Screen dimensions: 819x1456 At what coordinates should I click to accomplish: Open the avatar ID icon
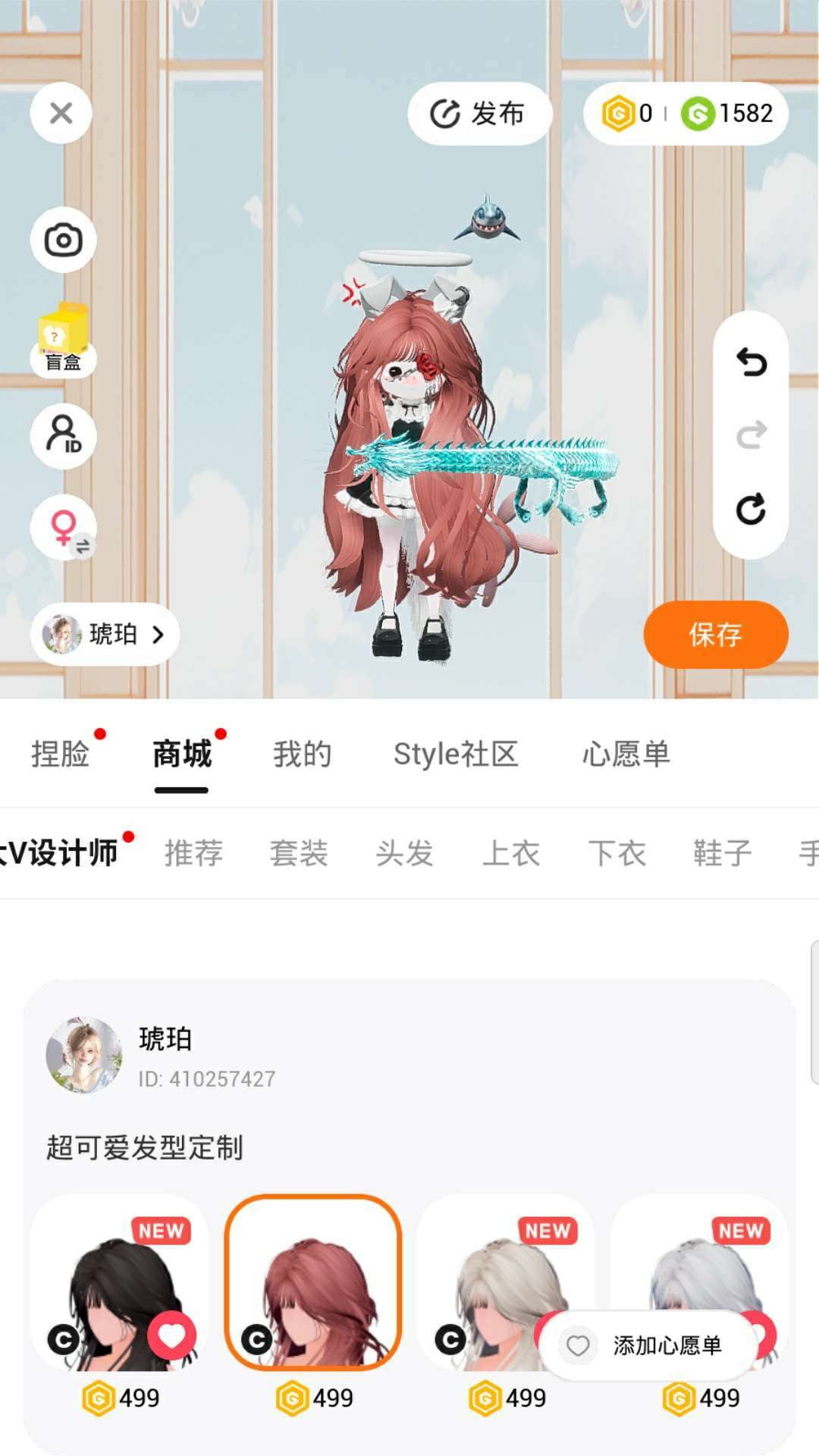click(63, 435)
